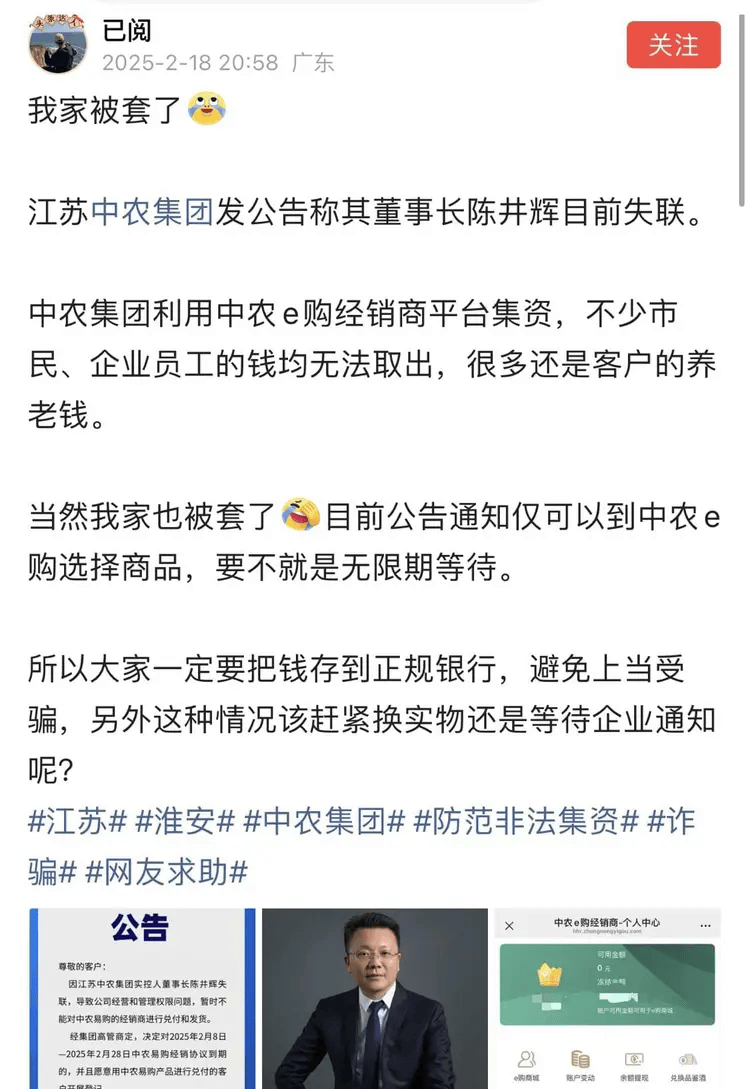View the 中农e购经销商 screenshot image
746x1089 pixels.
[607, 998]
